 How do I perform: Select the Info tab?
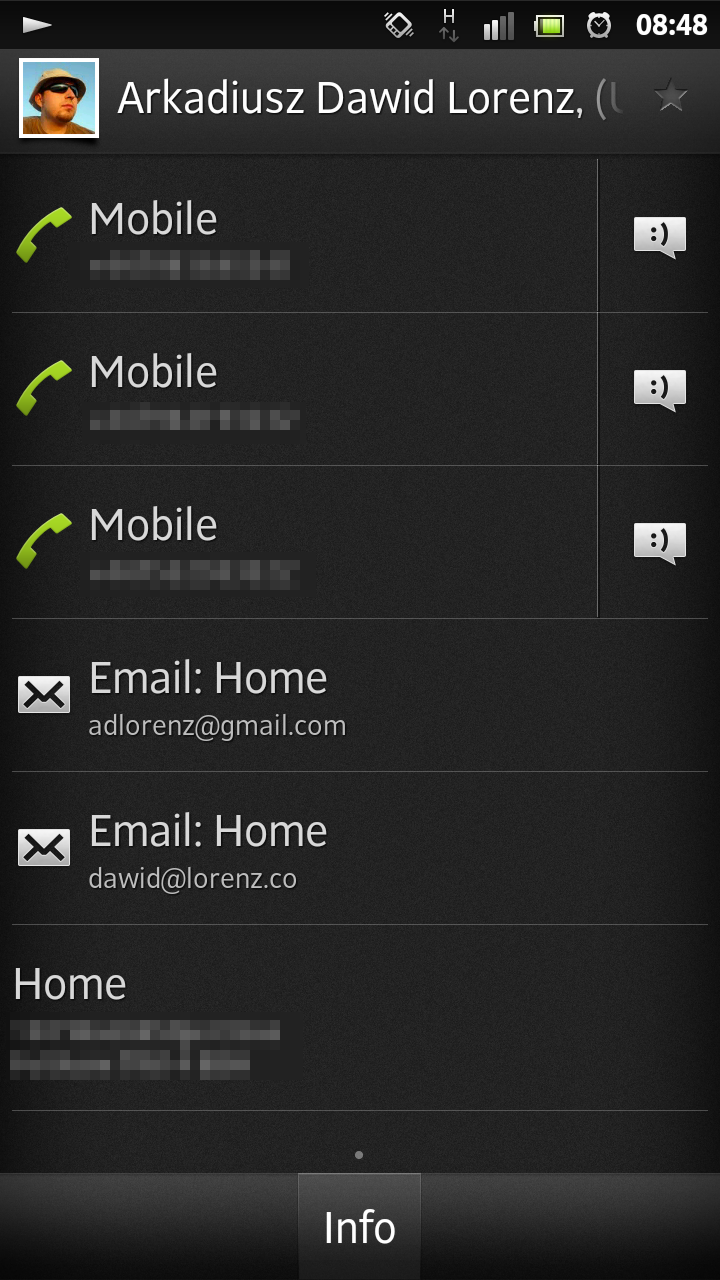(x=359, y=1227)
